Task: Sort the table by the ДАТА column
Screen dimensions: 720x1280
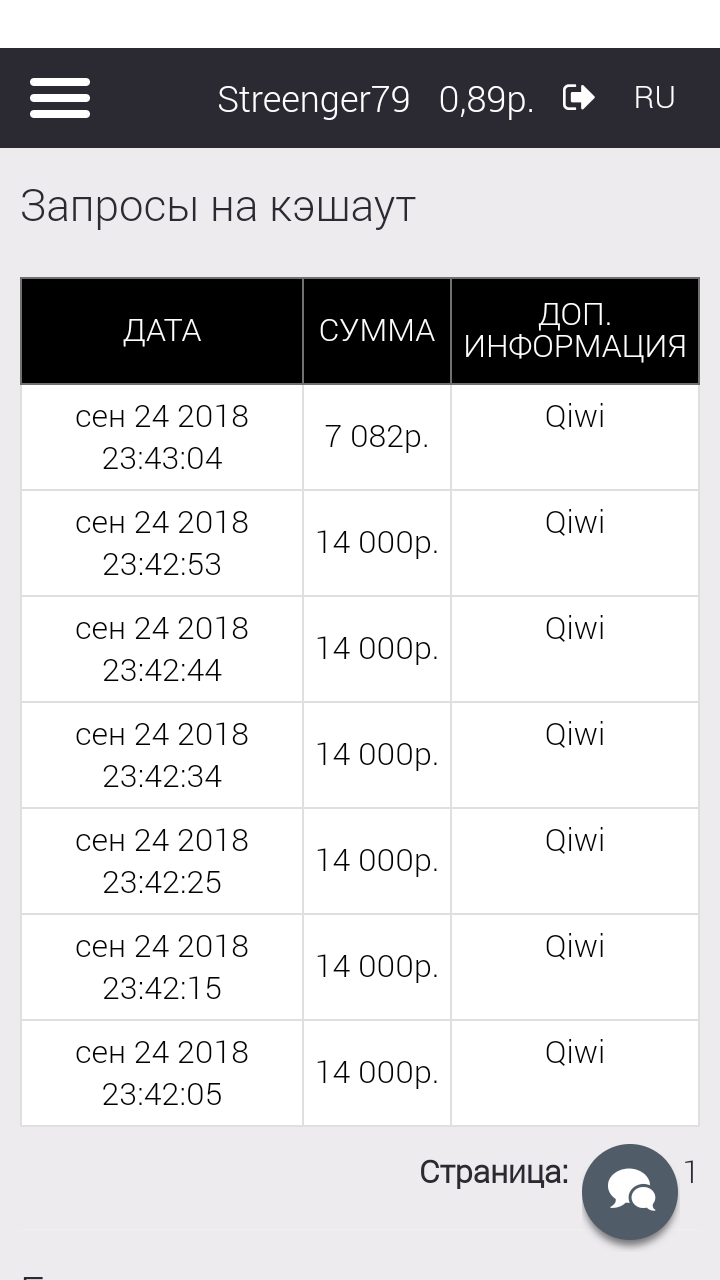Action: tap(161, 330)
